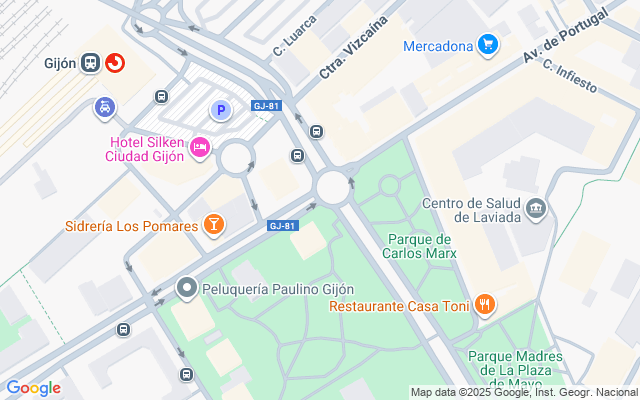
Task: Select Peluquería Paulino Gijón pin
Action: pyautogui.click(x=186, y=288)
